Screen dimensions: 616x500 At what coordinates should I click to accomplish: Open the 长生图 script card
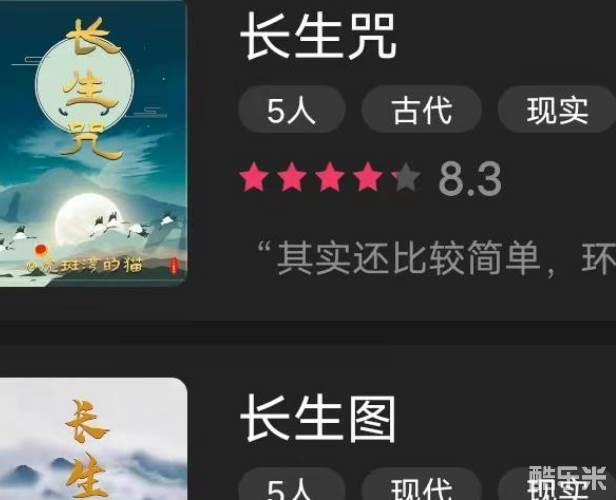[318, 419]
